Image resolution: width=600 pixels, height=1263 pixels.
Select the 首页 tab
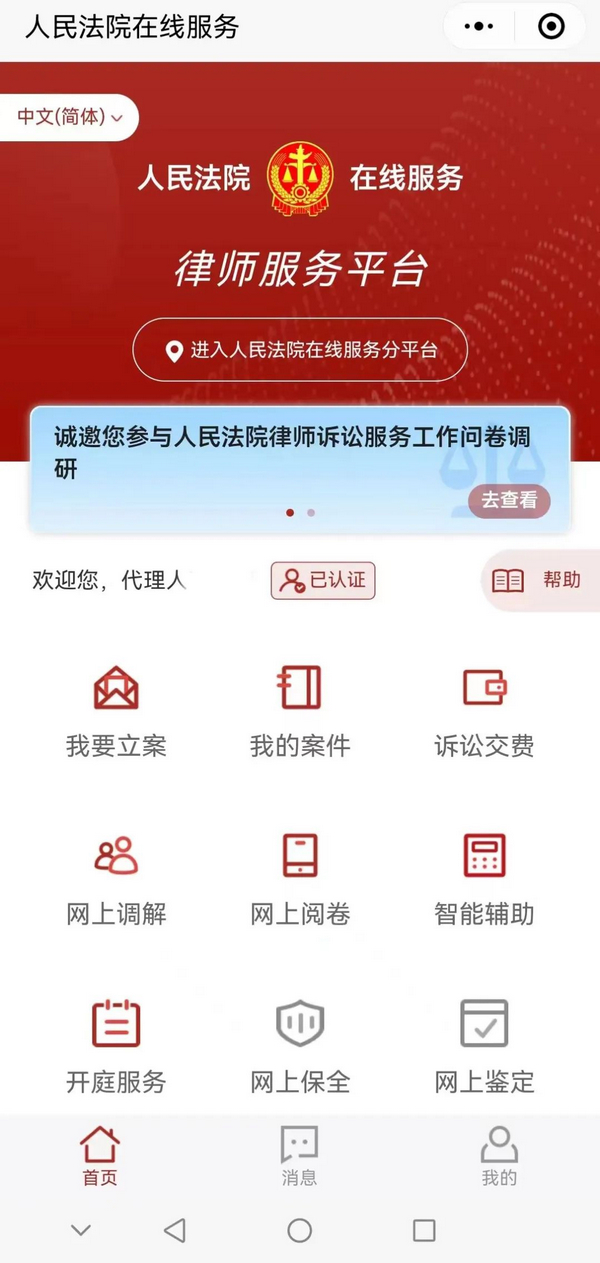click(100, 1157)
